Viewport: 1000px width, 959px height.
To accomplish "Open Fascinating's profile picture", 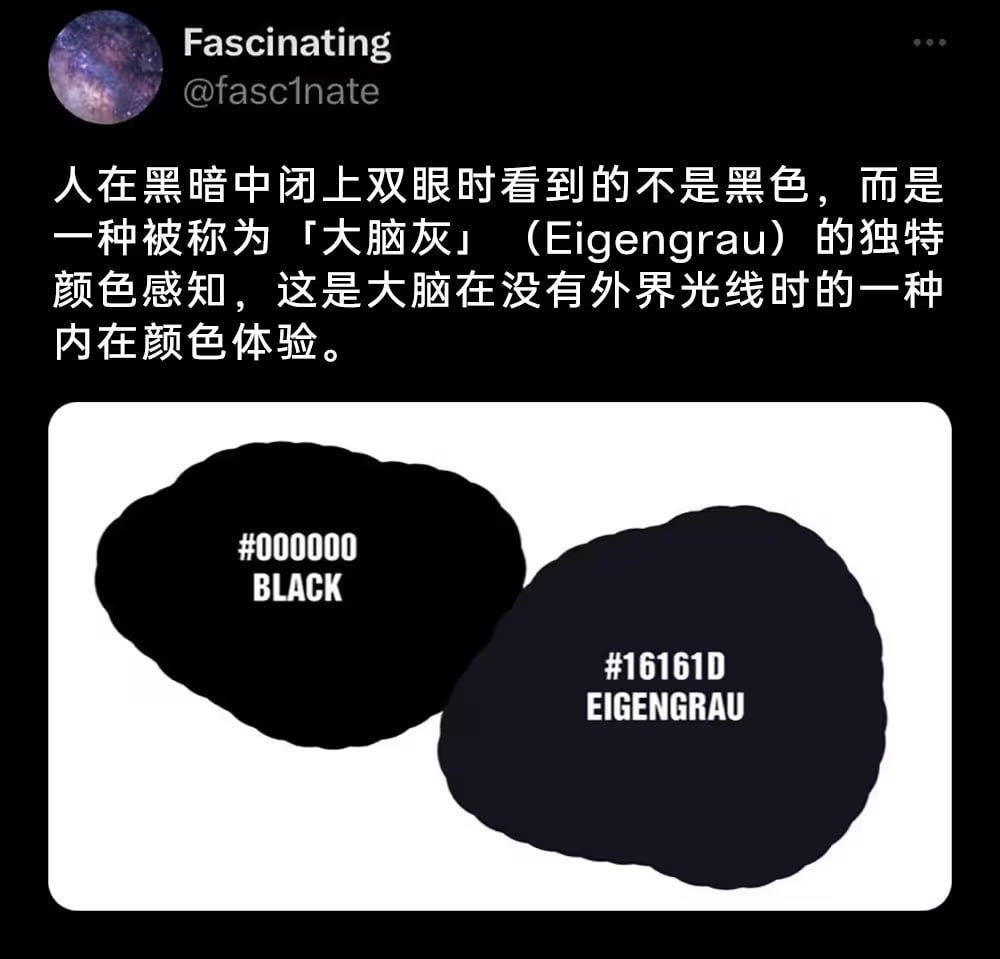I will click(x=105, y=68).
